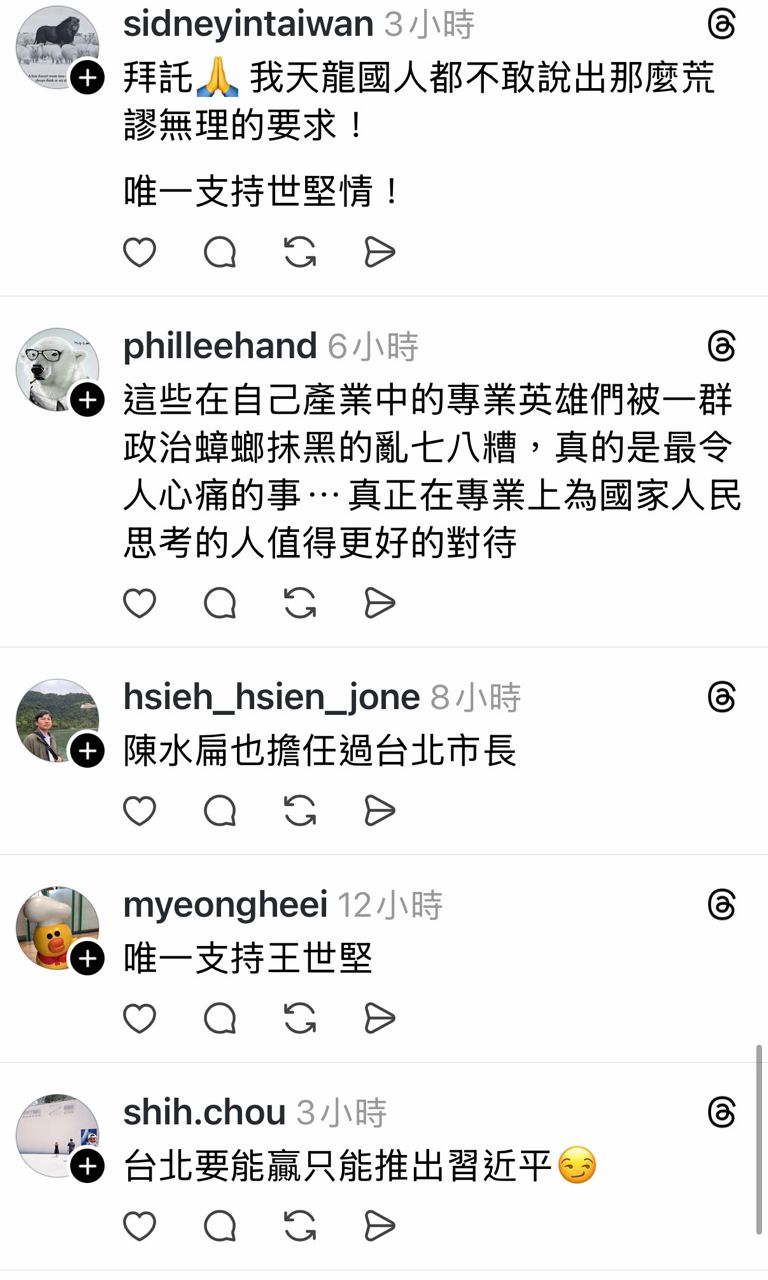Follow philleehand via avatar plus badge
This screenshot has height=1280, width=768.
tap(88, 400)
